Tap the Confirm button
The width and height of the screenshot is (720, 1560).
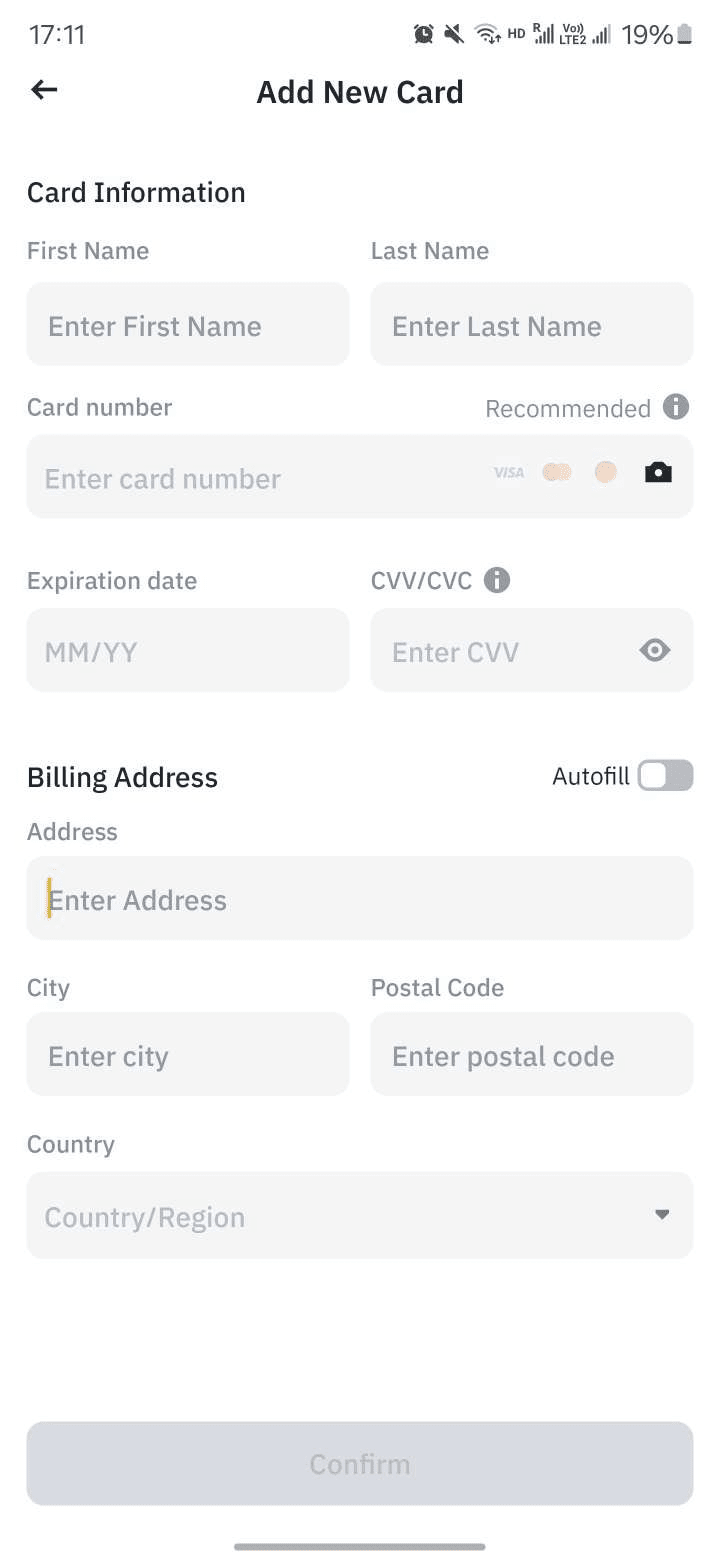(360, 1463)
